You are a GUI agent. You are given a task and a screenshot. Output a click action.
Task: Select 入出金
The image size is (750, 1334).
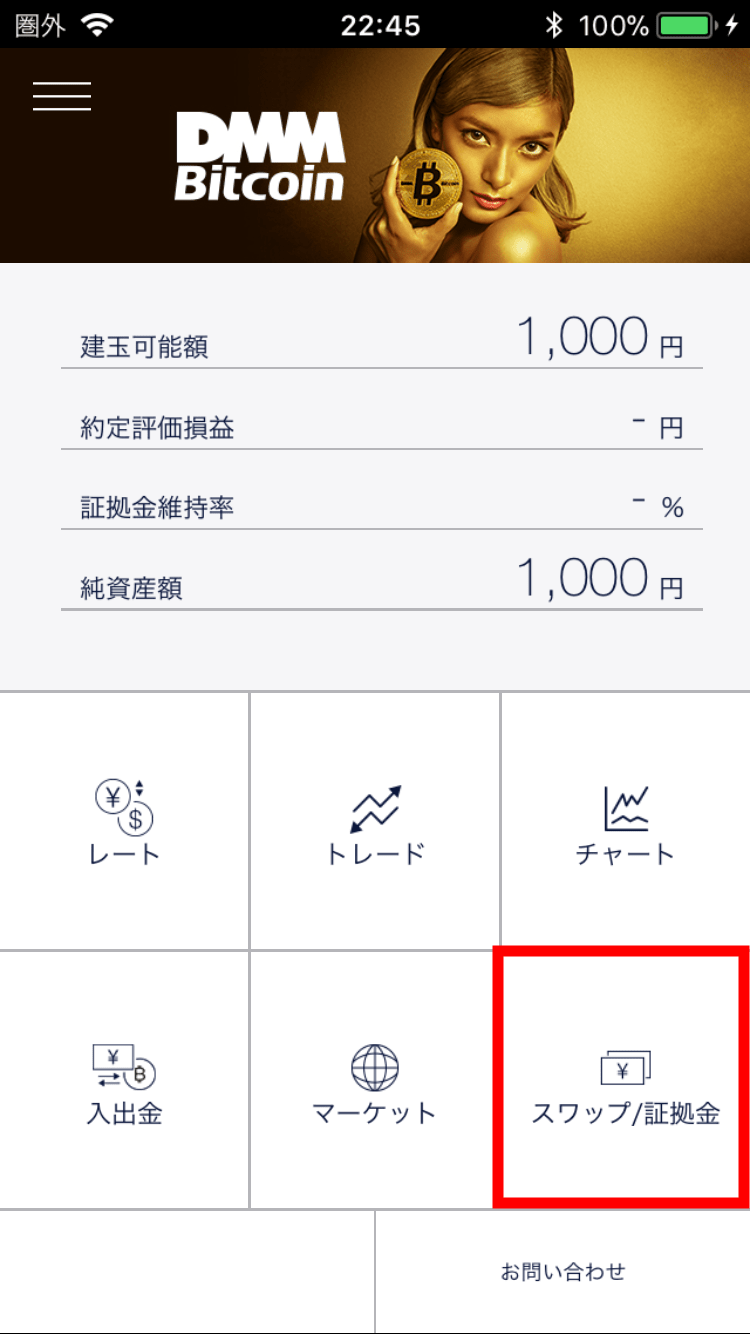click(x=124, y=1080)
